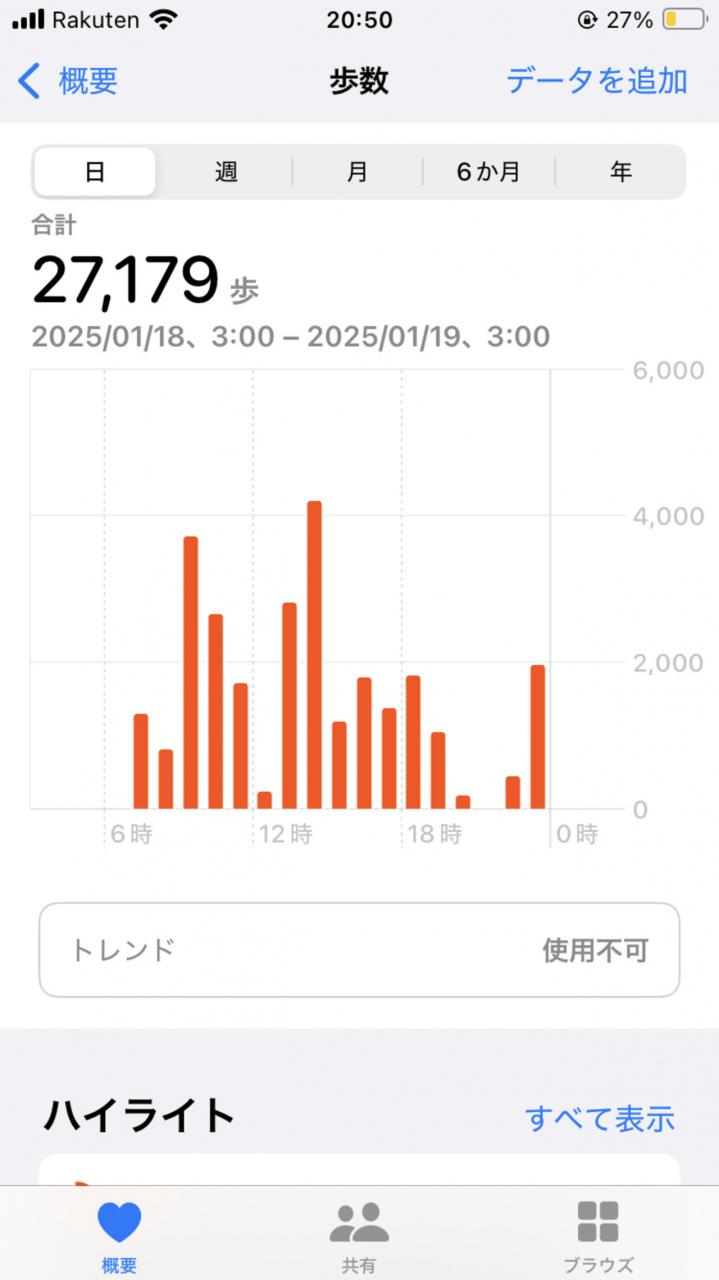The image size is (719, 1280).
Task: Open すべて表示 for highlights
Action: pyautogui.click(x=599, y=1118)
